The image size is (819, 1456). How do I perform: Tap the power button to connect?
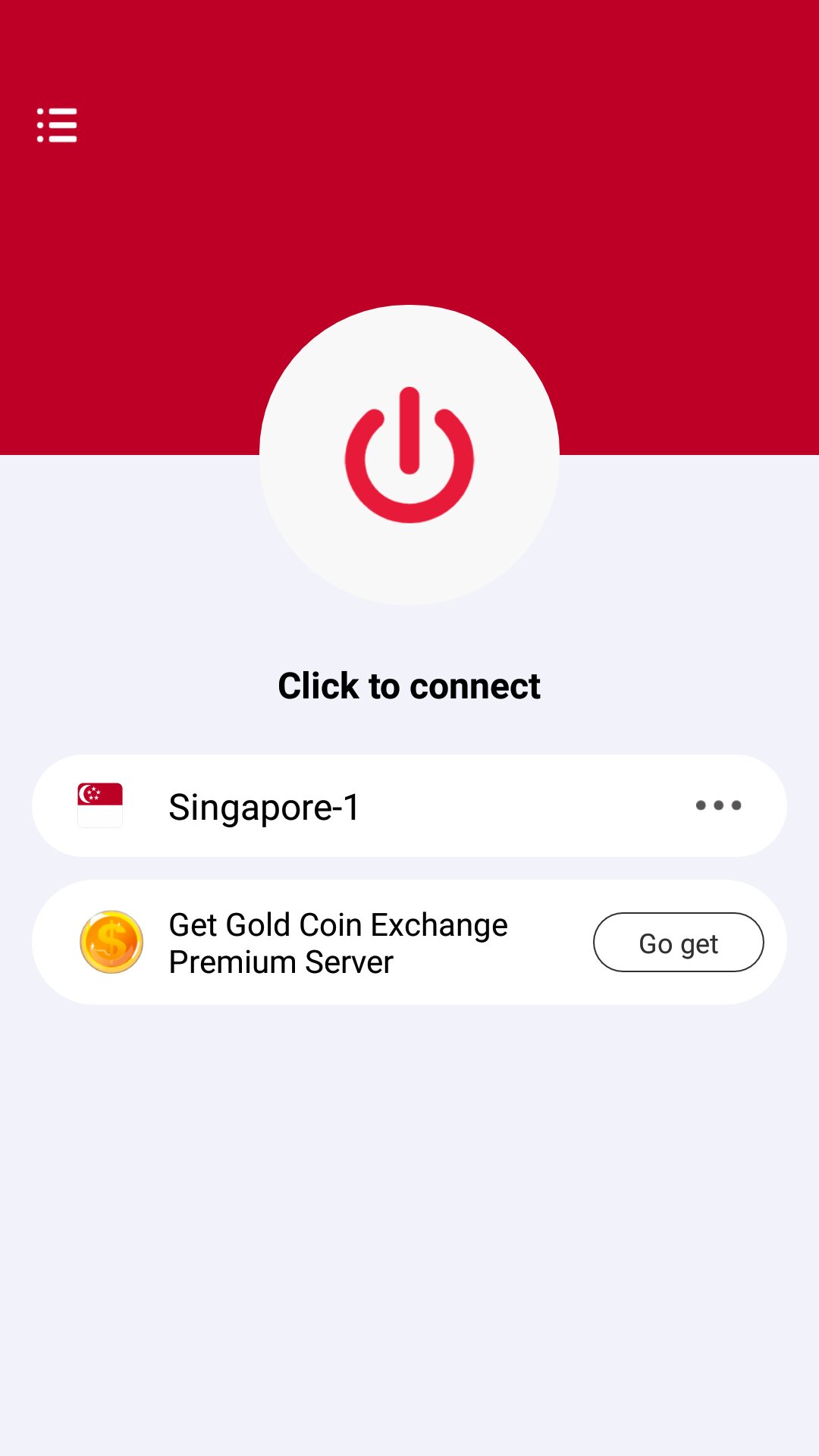tap(409, 455)
